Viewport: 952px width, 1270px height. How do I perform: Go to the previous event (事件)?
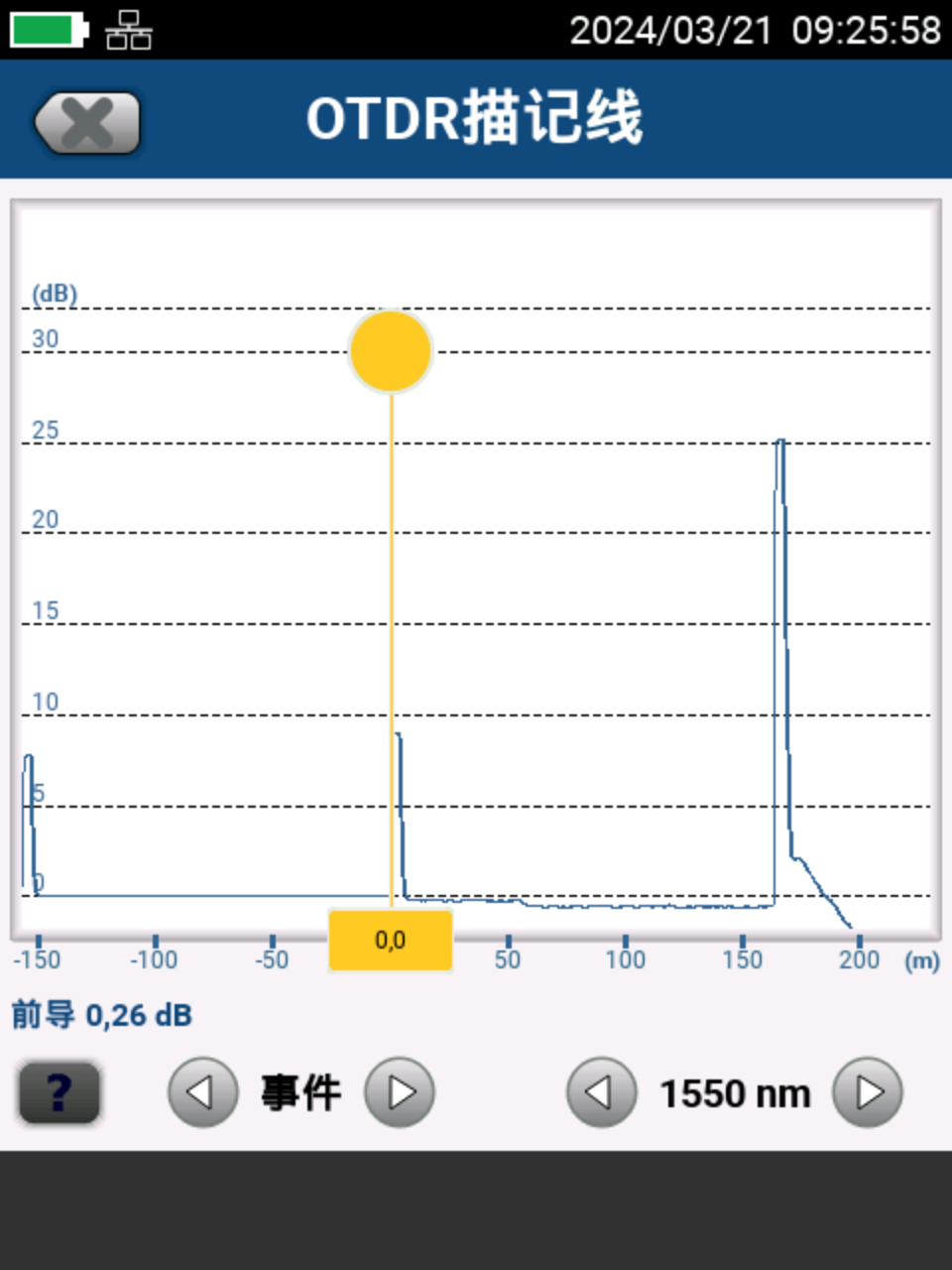tap(202, 1092)
